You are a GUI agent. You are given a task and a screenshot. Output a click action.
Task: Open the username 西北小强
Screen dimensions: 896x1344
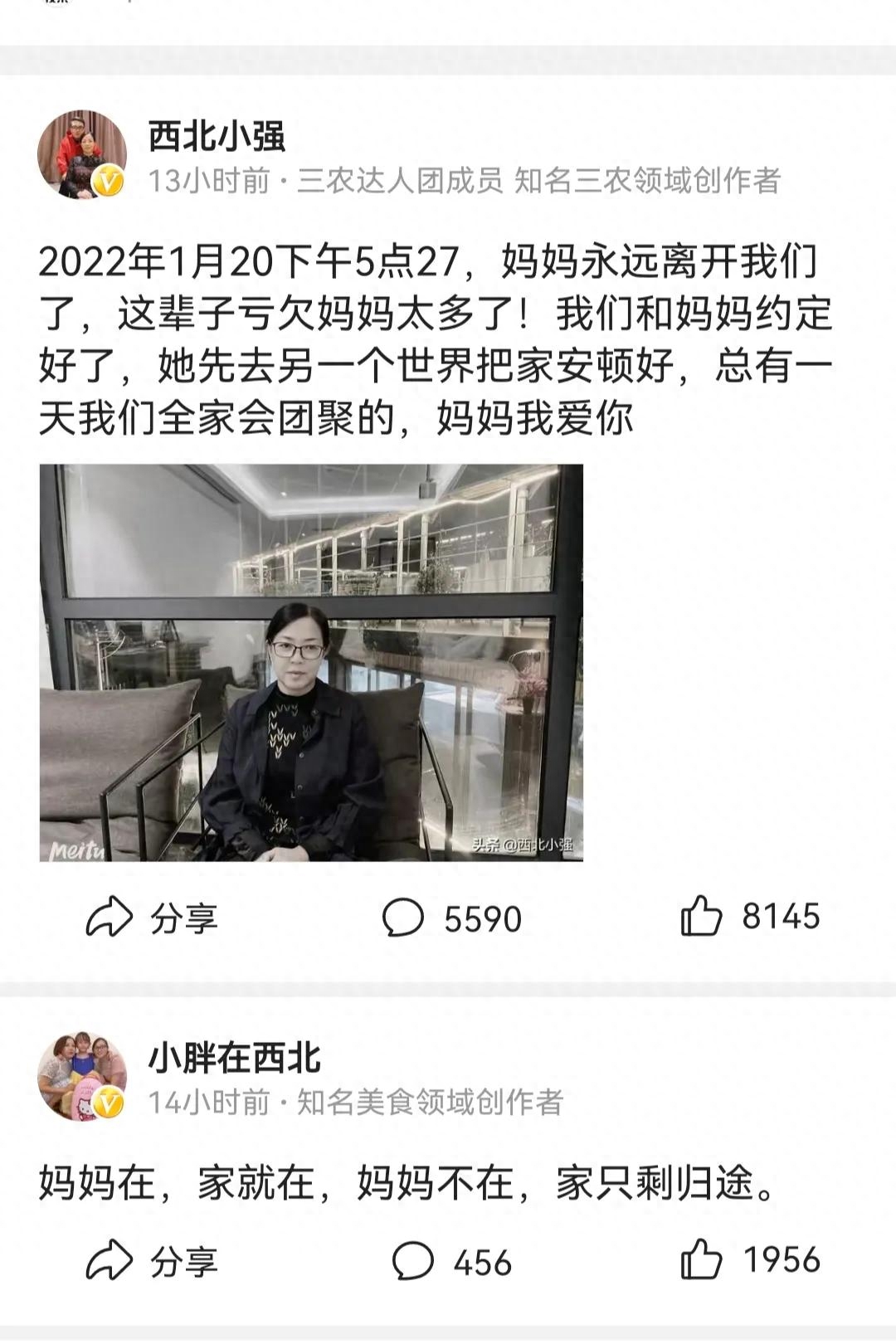pos(217,137)
